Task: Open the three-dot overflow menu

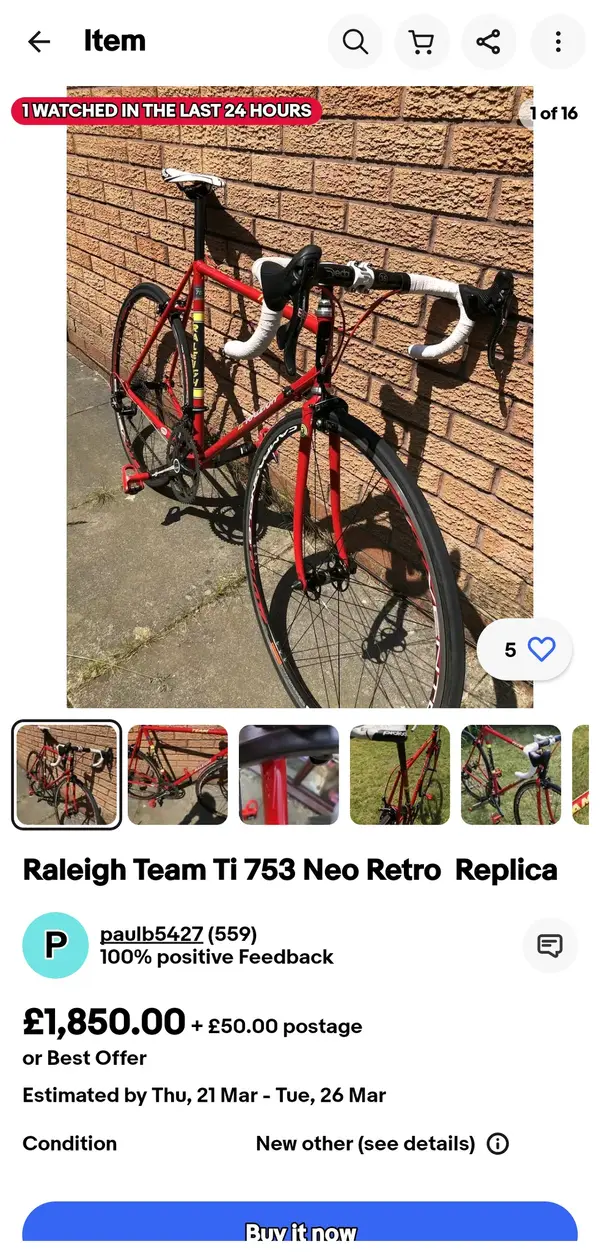Action: tap(557, 41)
